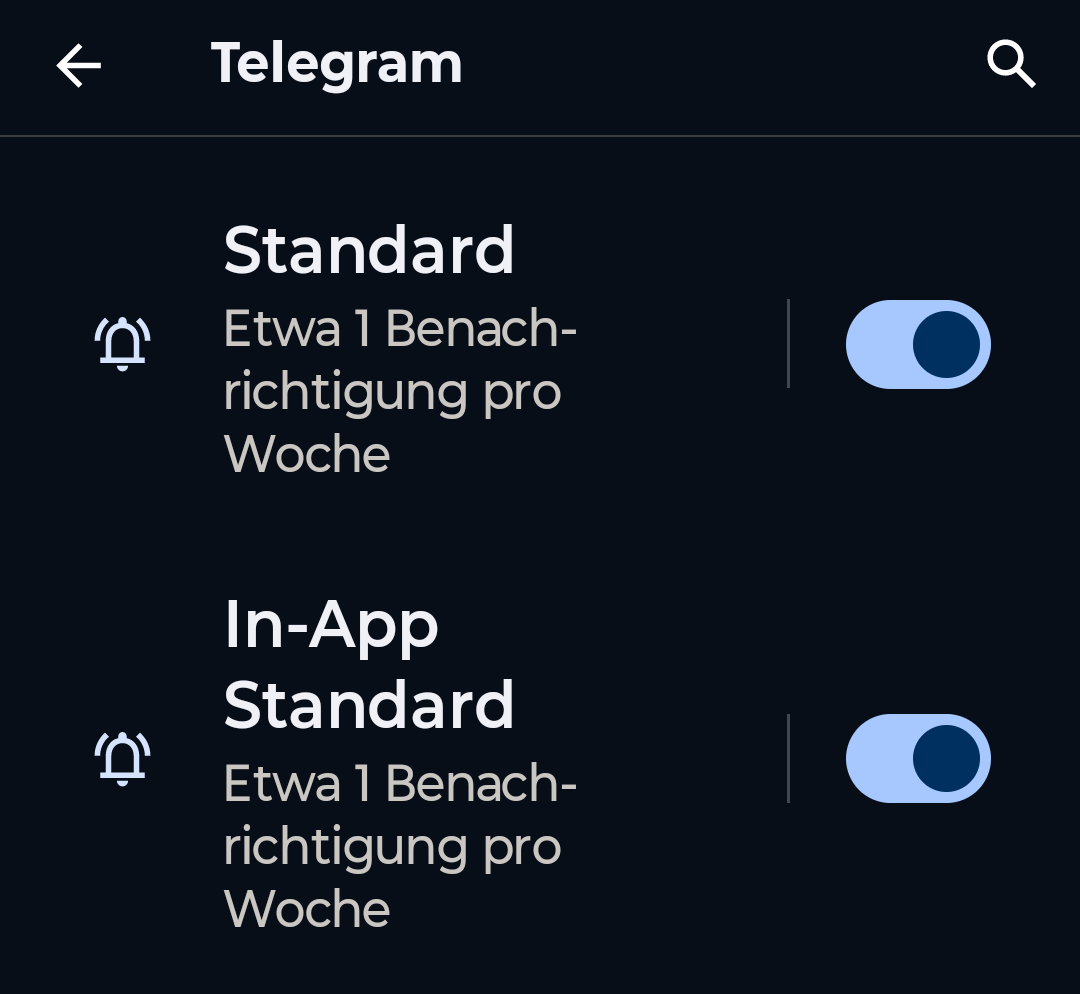
Task: Open the In-App Standard channel settings
Action: pos(400,760)
